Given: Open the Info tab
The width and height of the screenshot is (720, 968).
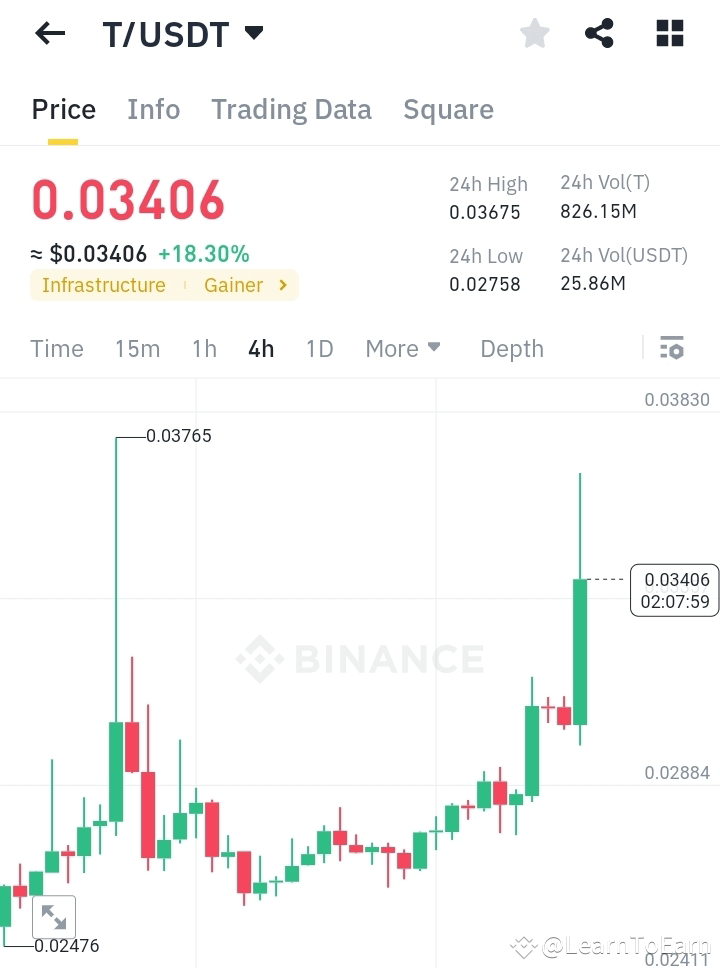Looking at the screenshot, I should (153, 109).
